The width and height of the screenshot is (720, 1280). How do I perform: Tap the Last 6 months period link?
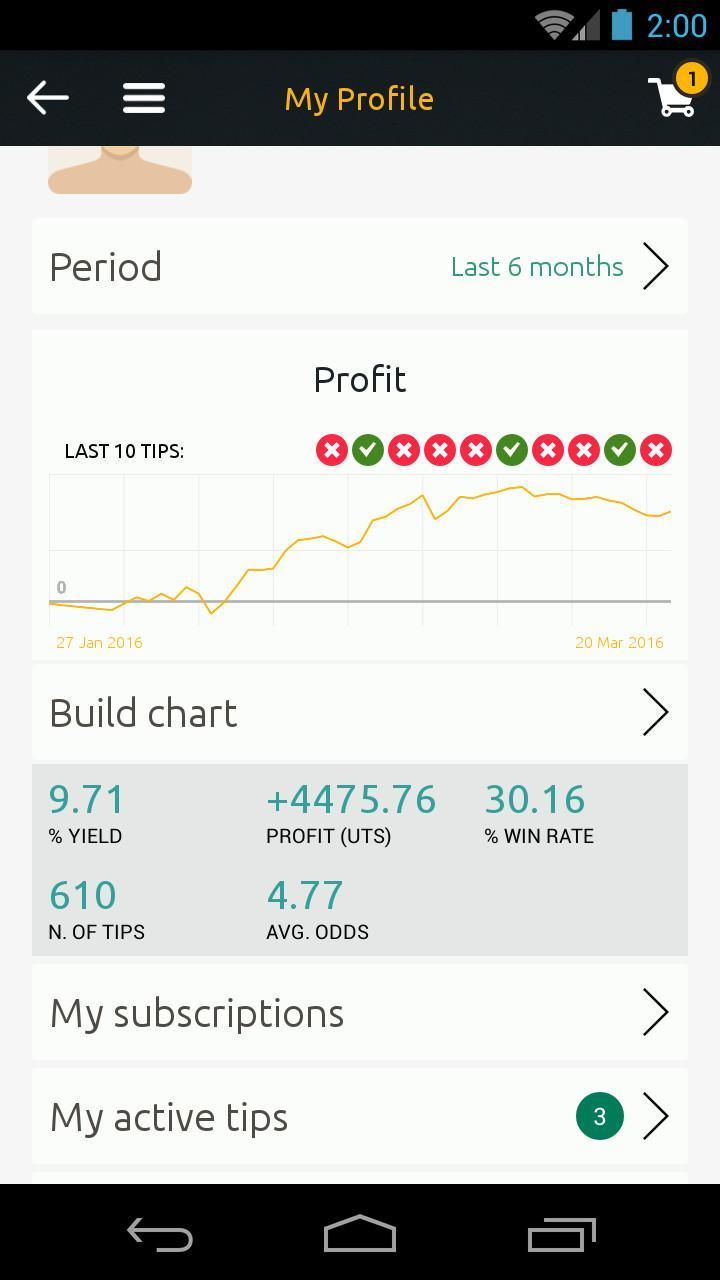pos(536,266)
